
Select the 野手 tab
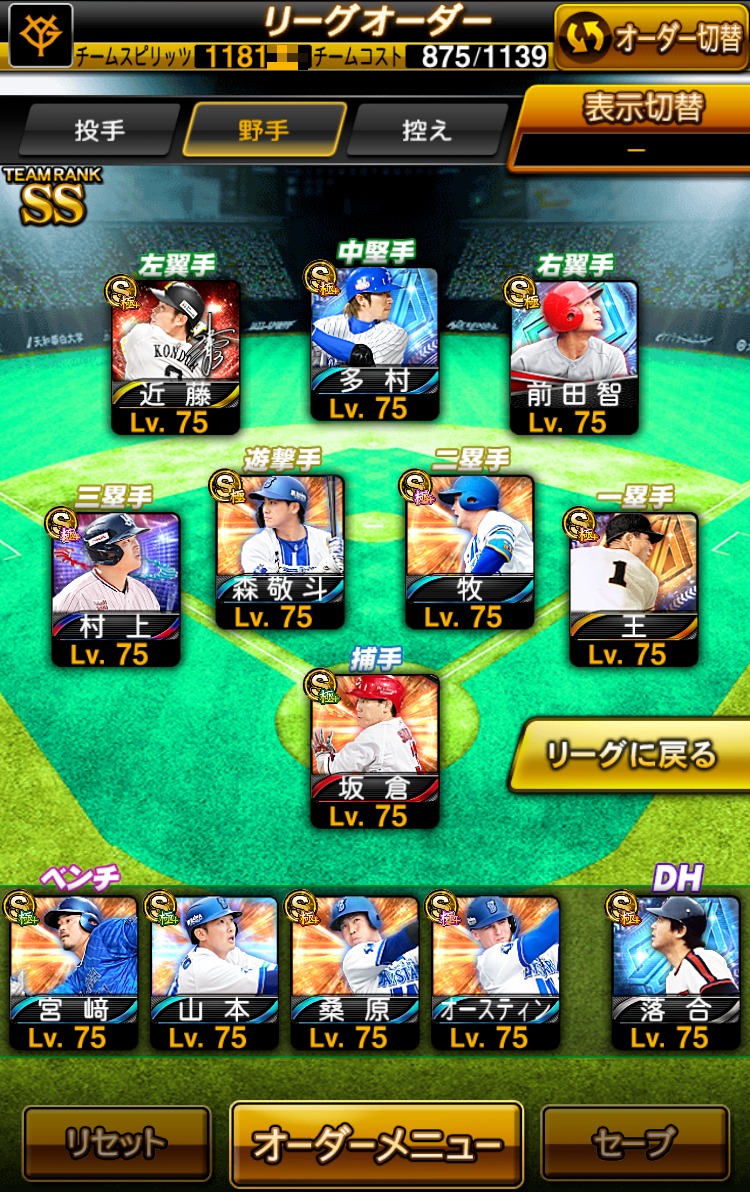pyautogui.click(x=264, y=130)
